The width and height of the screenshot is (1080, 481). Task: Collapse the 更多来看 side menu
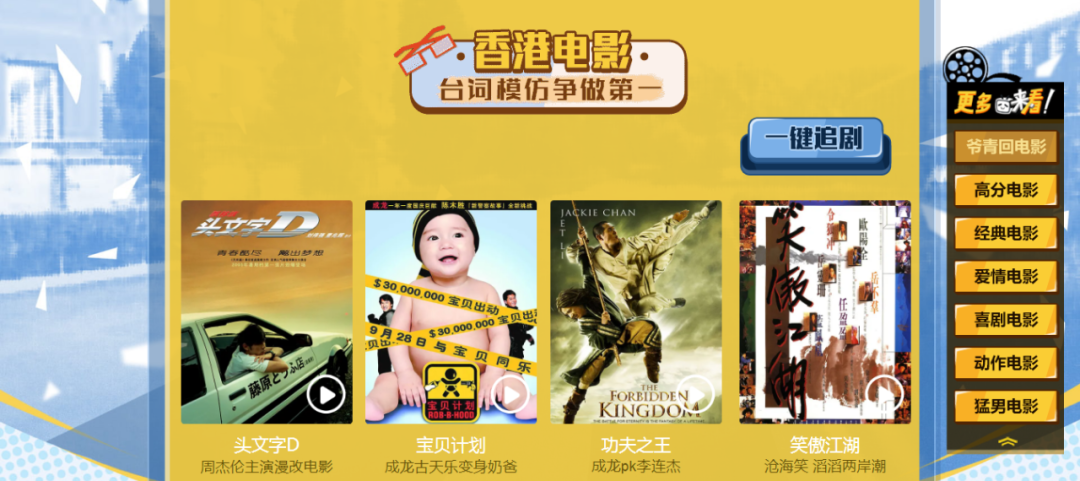tap(1006, 439)
